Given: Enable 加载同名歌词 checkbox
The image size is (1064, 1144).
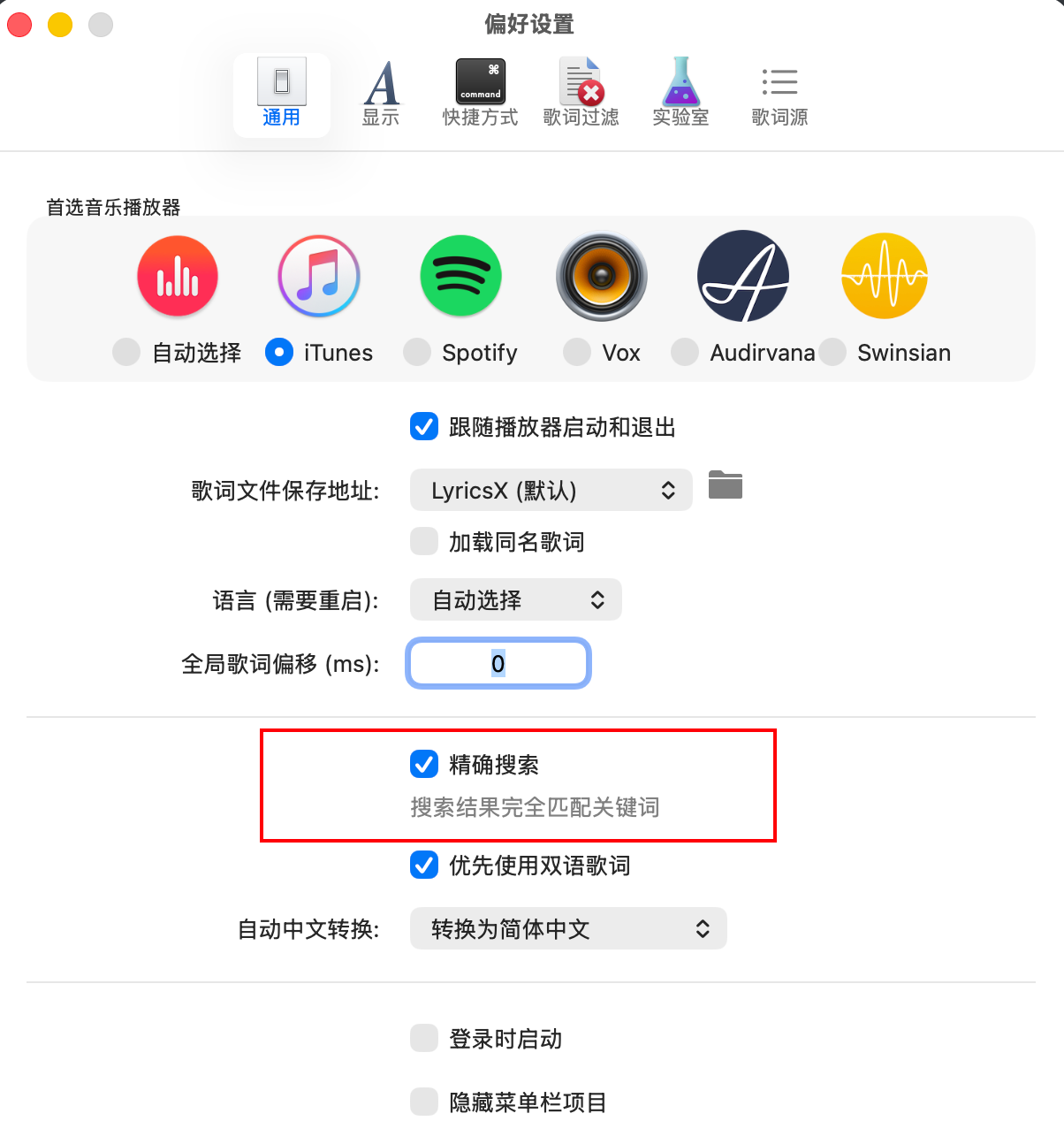Looking at the screenshot, I should pyautogui.click(x=424, y=541).
